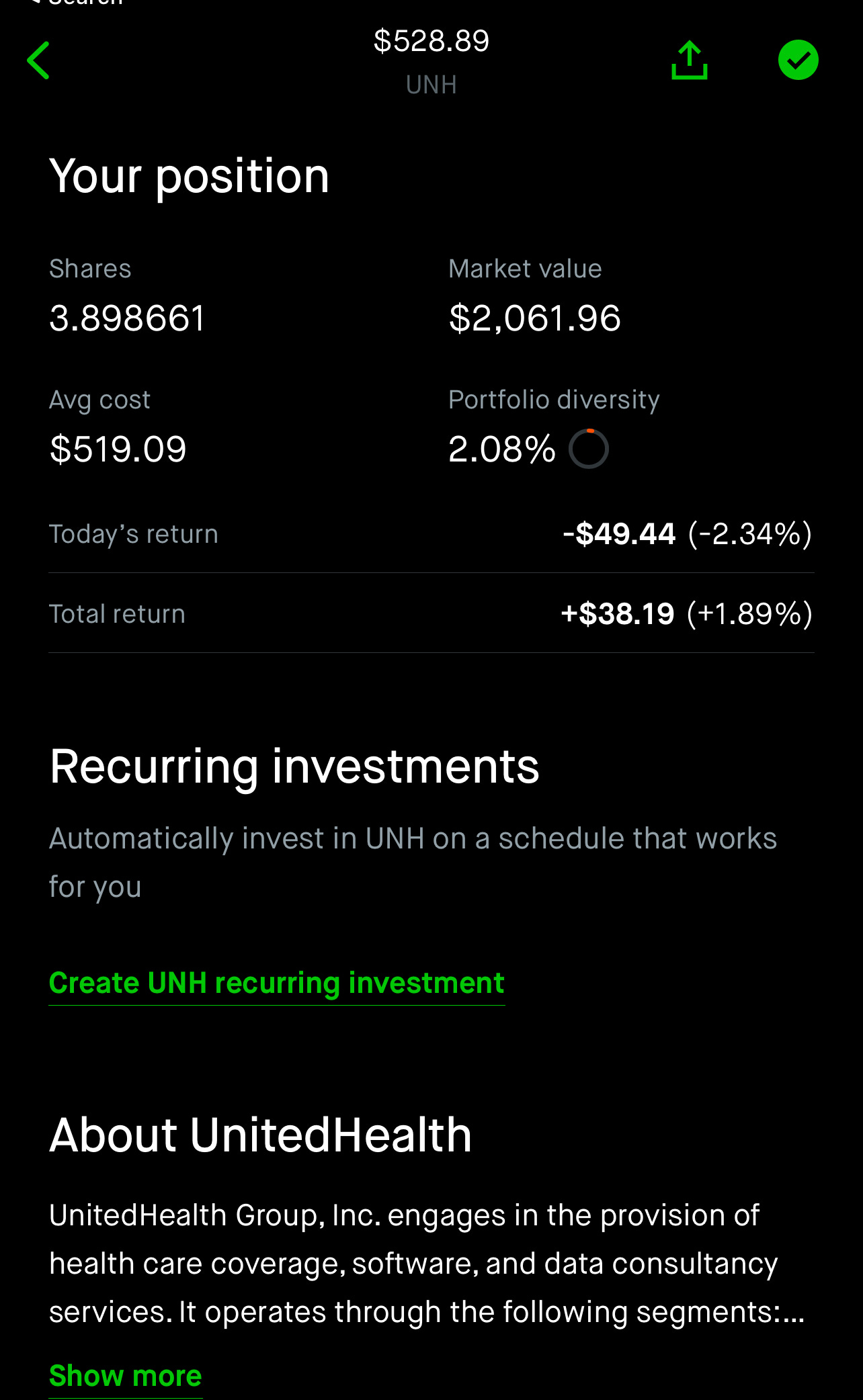Go back using the green arrow

[x=38, y=60]
